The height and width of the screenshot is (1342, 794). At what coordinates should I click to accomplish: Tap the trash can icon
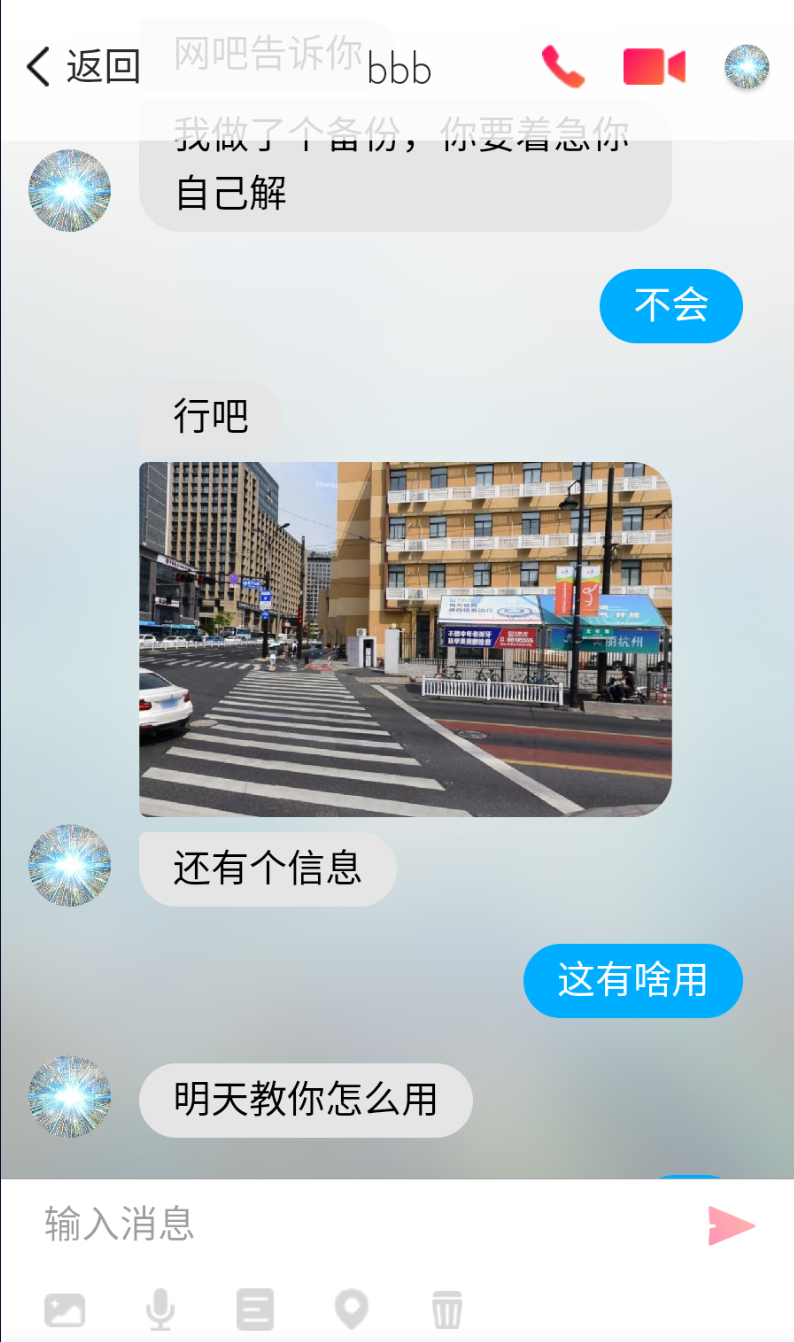447,1309
